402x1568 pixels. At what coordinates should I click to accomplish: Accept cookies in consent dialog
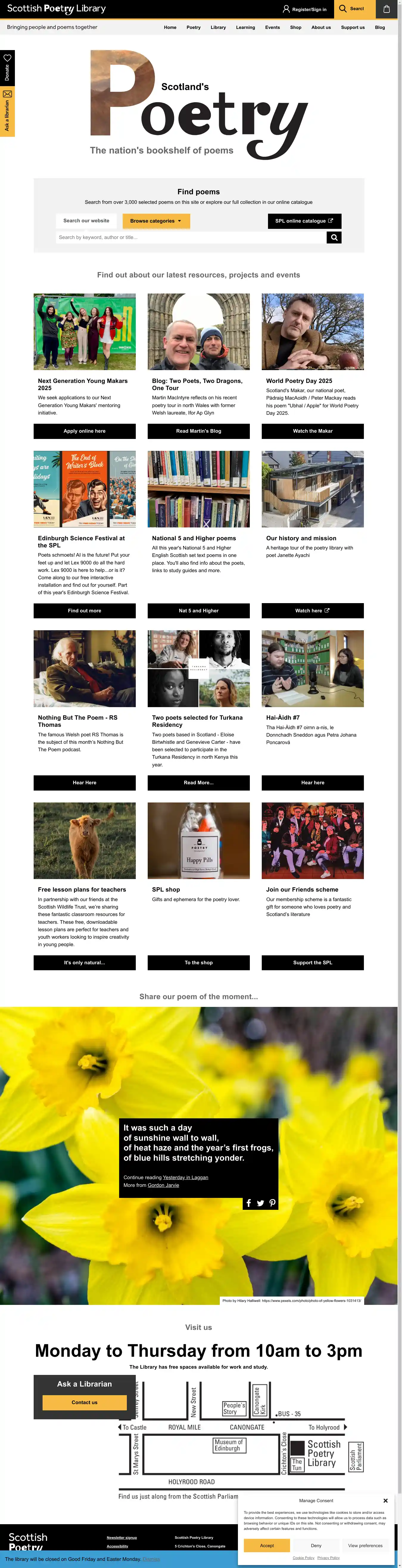click(x=267, y=1545)
